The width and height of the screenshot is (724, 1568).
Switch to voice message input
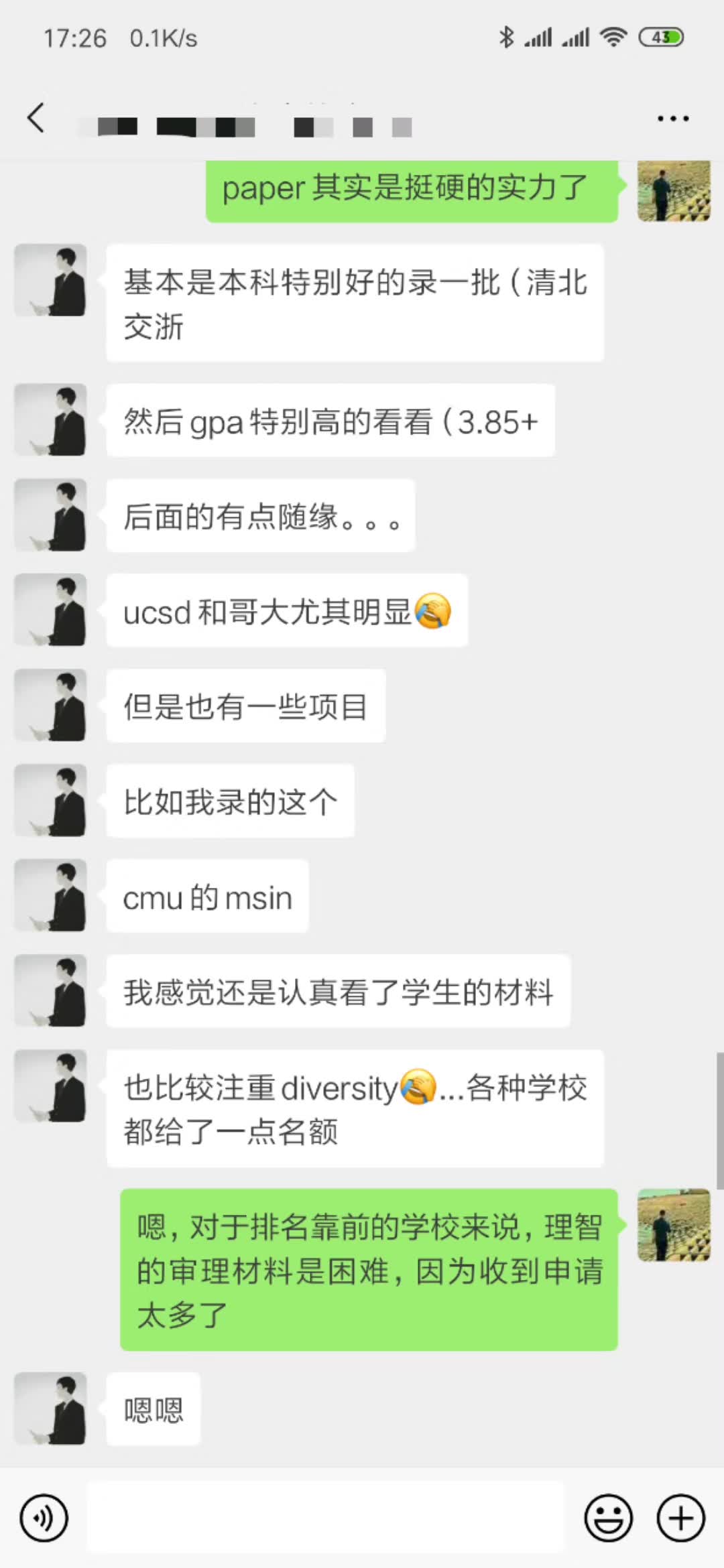pos(44,1518)
